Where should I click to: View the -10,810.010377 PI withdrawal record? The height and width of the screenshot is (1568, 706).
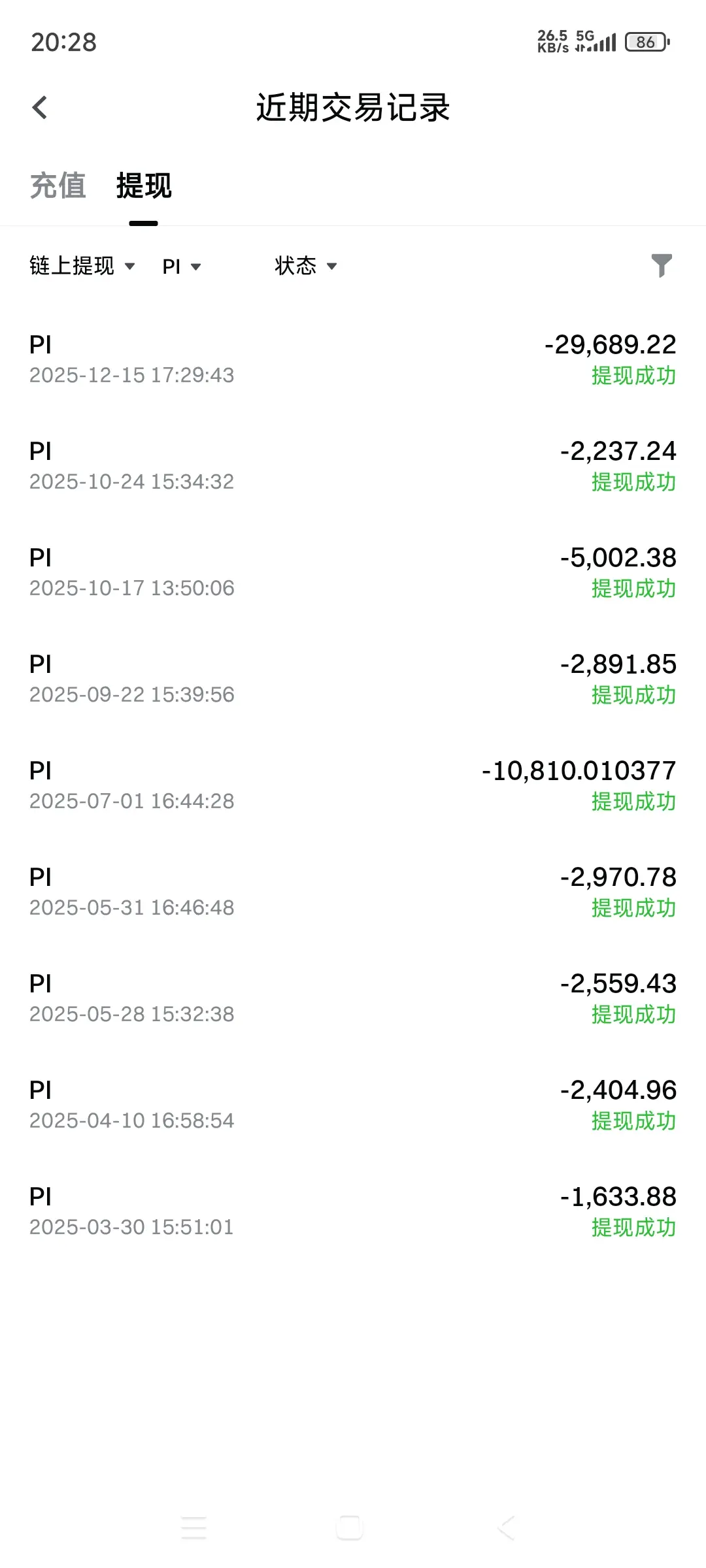click(353, 785)
